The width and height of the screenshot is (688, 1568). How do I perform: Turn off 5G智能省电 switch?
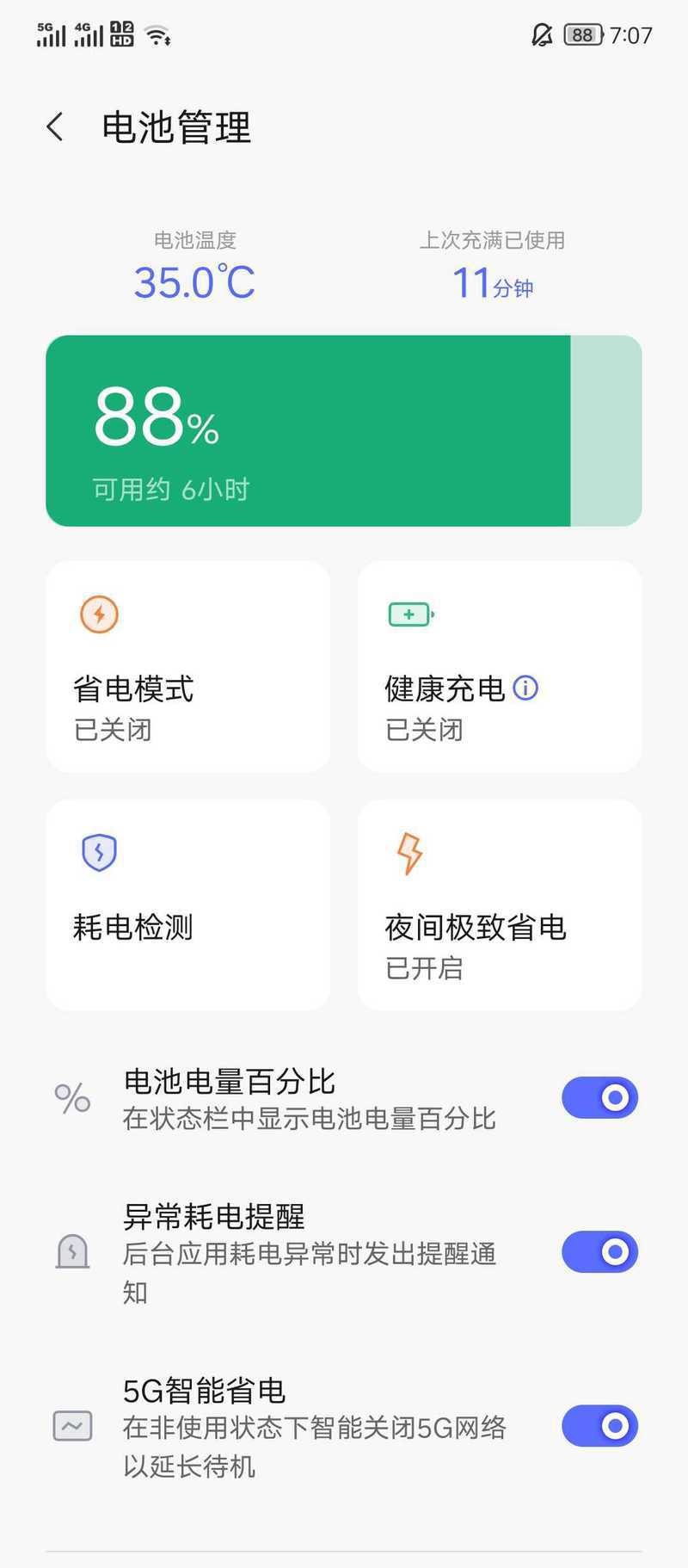coord(599,1427)
